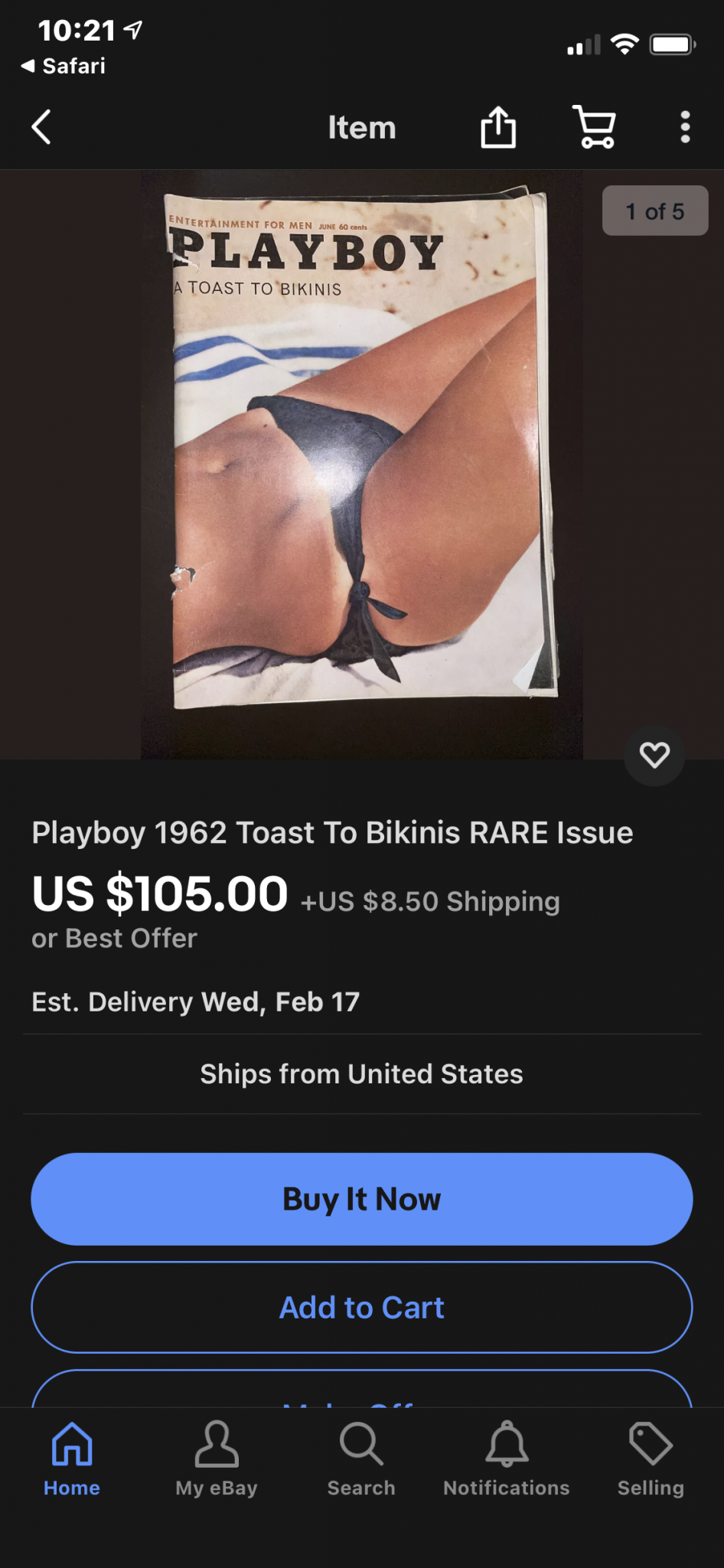Tap Buy It Now
The image size is (724, 1568).
(x=361, y=1199)
